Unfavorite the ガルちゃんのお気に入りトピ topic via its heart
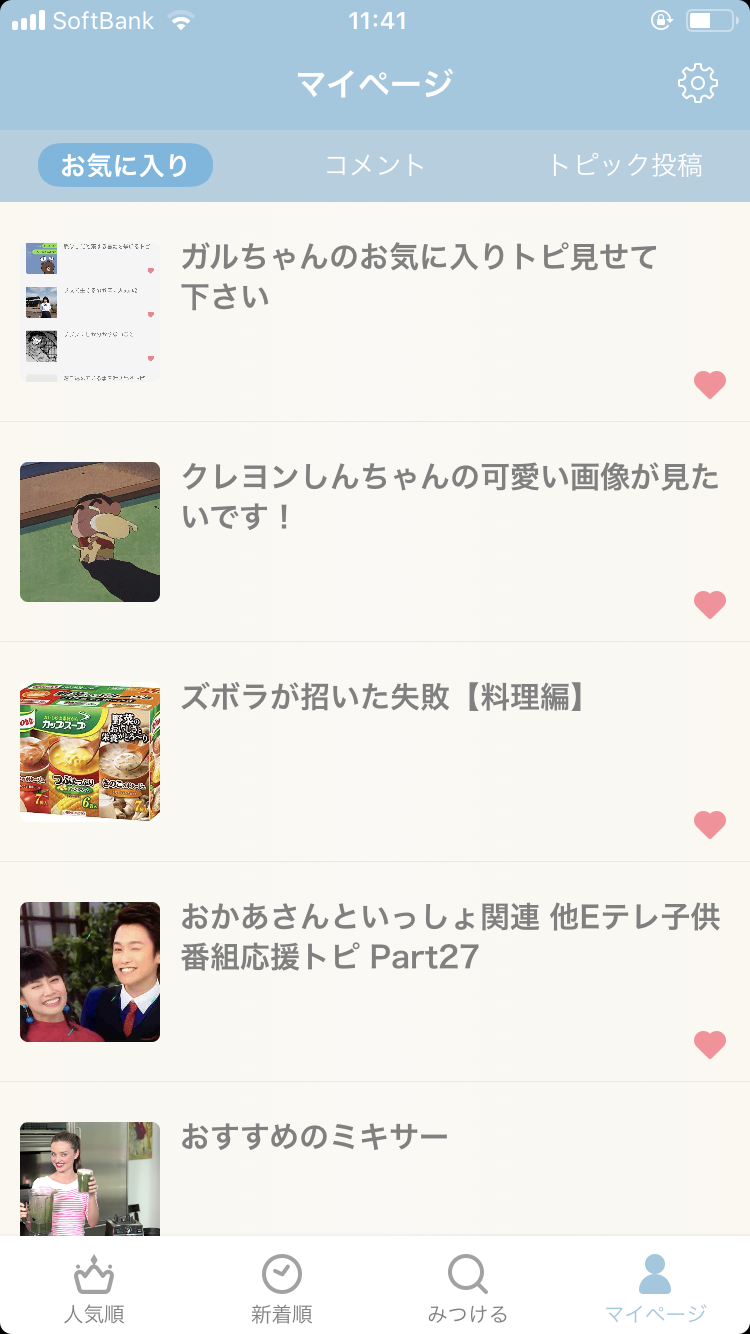 [x=709, y=384]
